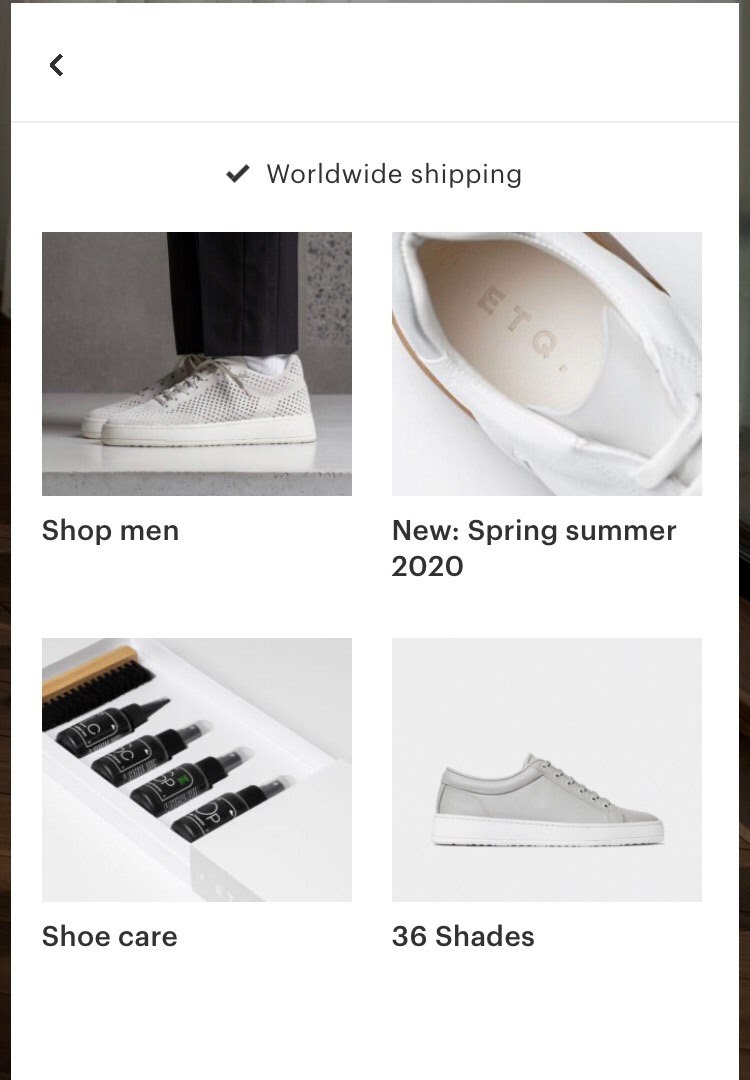The height and width of the screenshot is (1080, 750).
Task: Click the Shop men sneaker photo
Action: [196, 364]
